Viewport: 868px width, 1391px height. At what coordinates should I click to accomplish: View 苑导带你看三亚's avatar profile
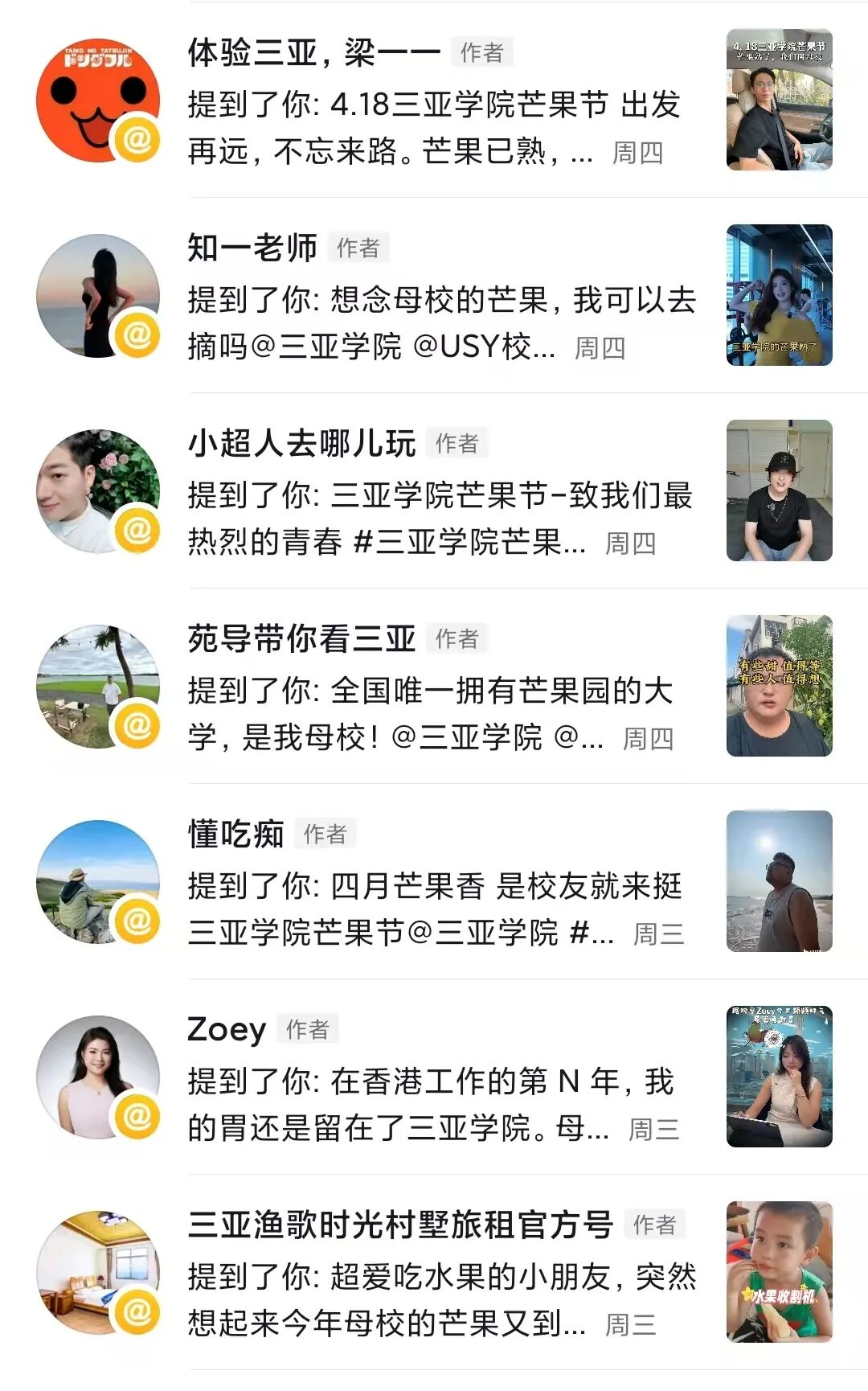[97, 687]
